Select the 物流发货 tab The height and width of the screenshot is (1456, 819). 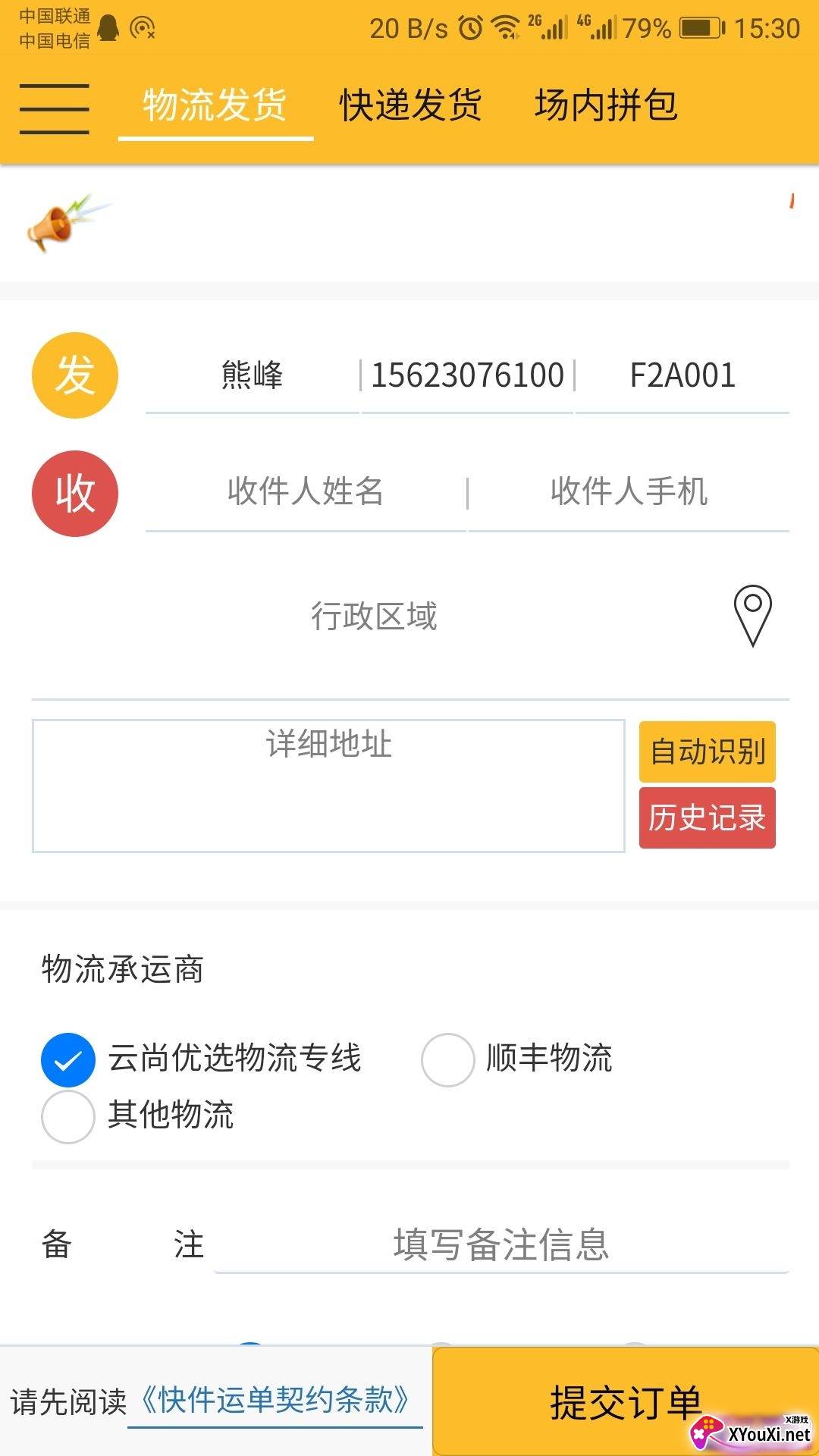click(x=215, y=105)
